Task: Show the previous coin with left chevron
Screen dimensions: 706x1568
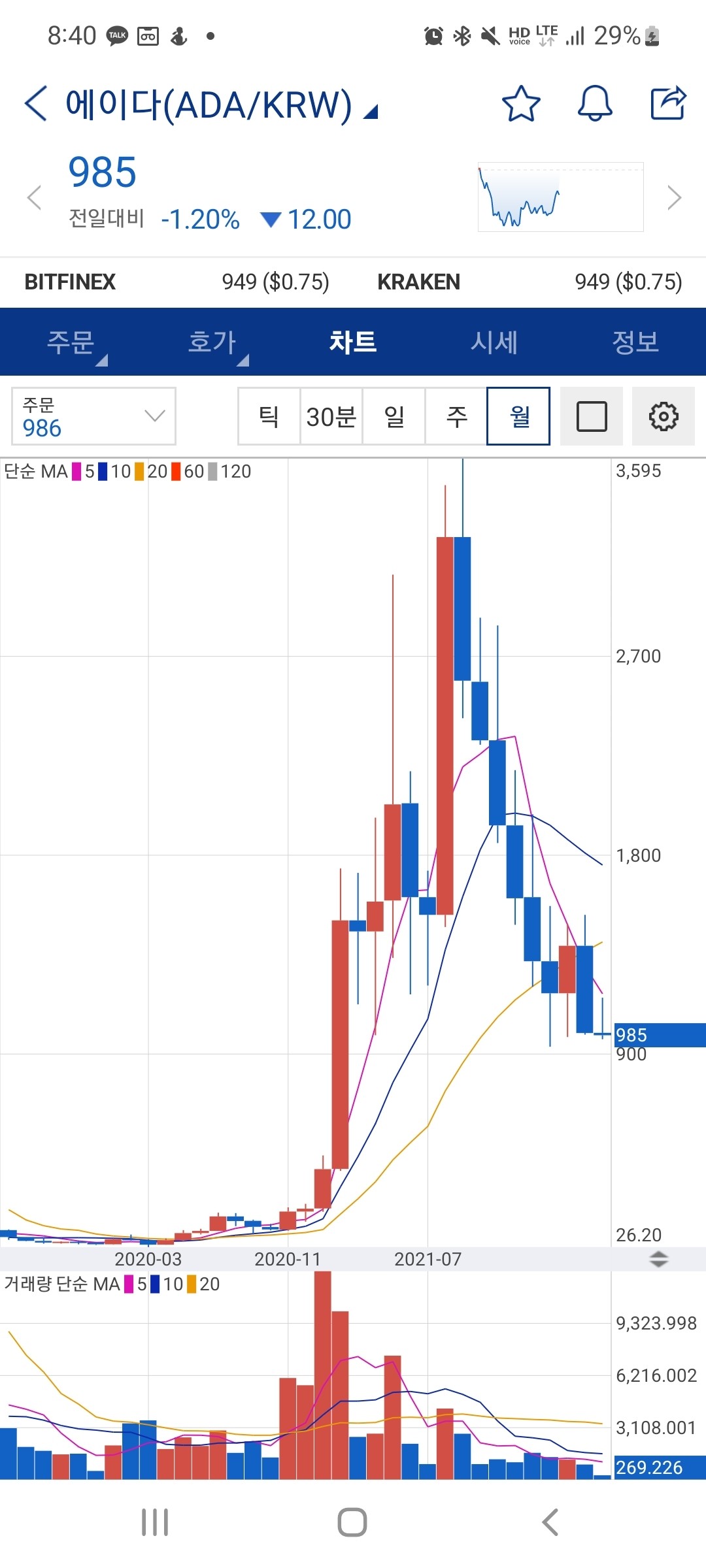Action: click(x=34, y=197)
